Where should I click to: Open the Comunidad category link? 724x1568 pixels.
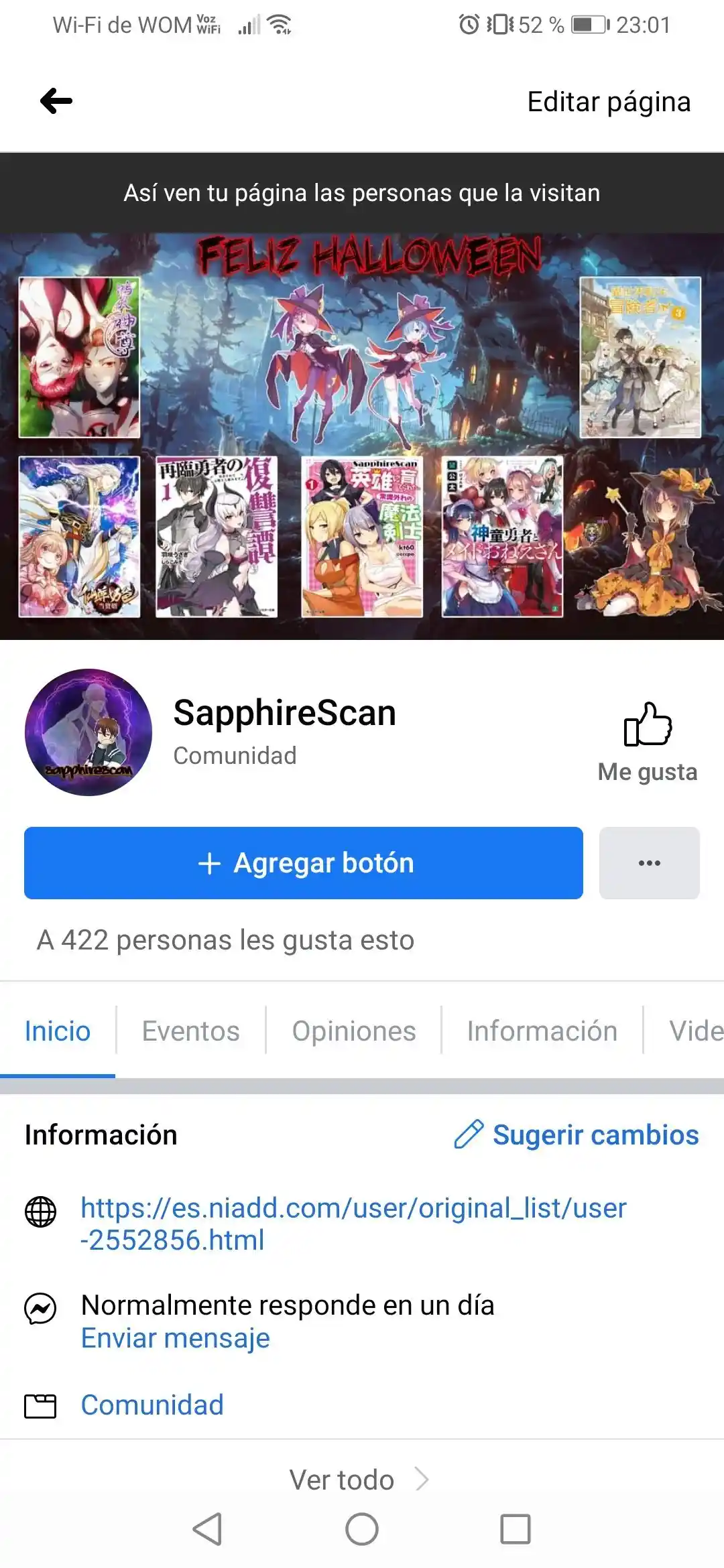click(152, 1405)
